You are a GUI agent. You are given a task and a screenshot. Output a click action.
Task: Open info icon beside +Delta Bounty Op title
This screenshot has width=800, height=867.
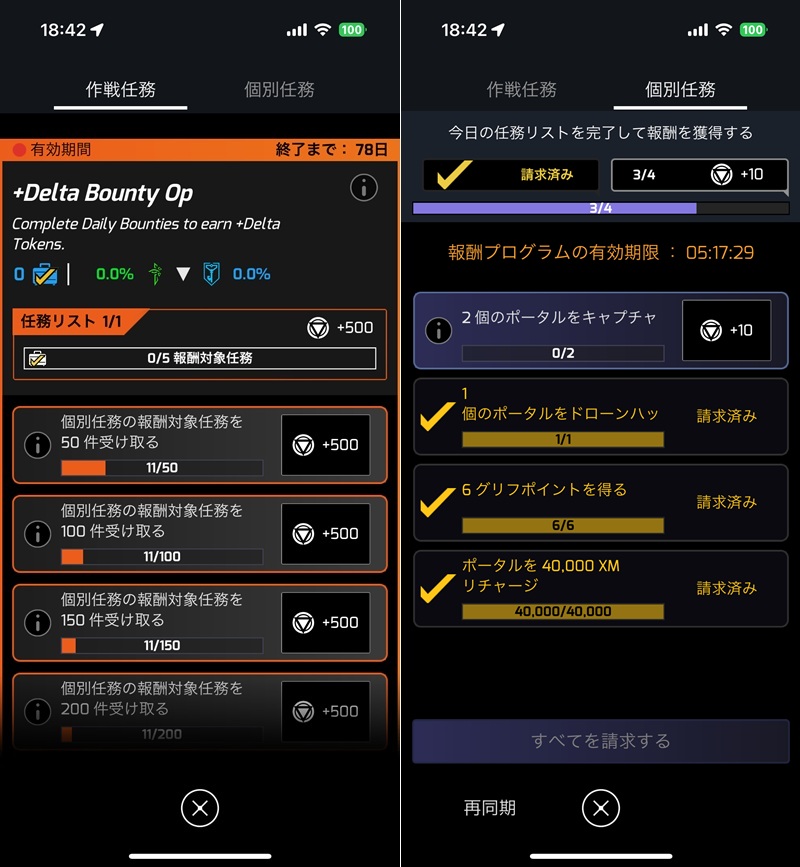(364, 187)
